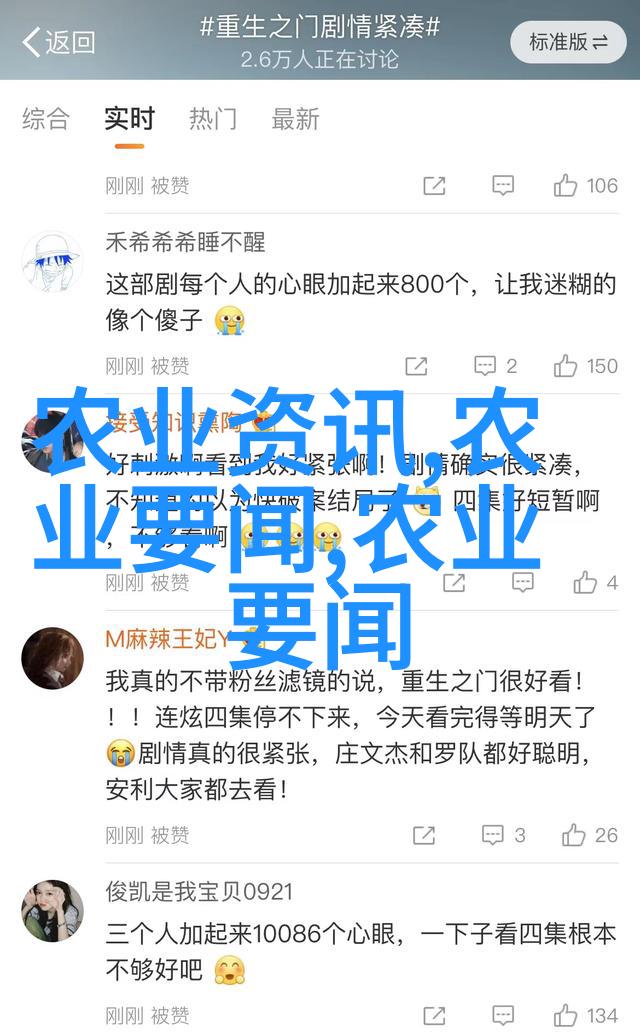The height and width of the screenshot is (1033, 640).
Task: Open the 高清 tab
Action: click(296, 119)
